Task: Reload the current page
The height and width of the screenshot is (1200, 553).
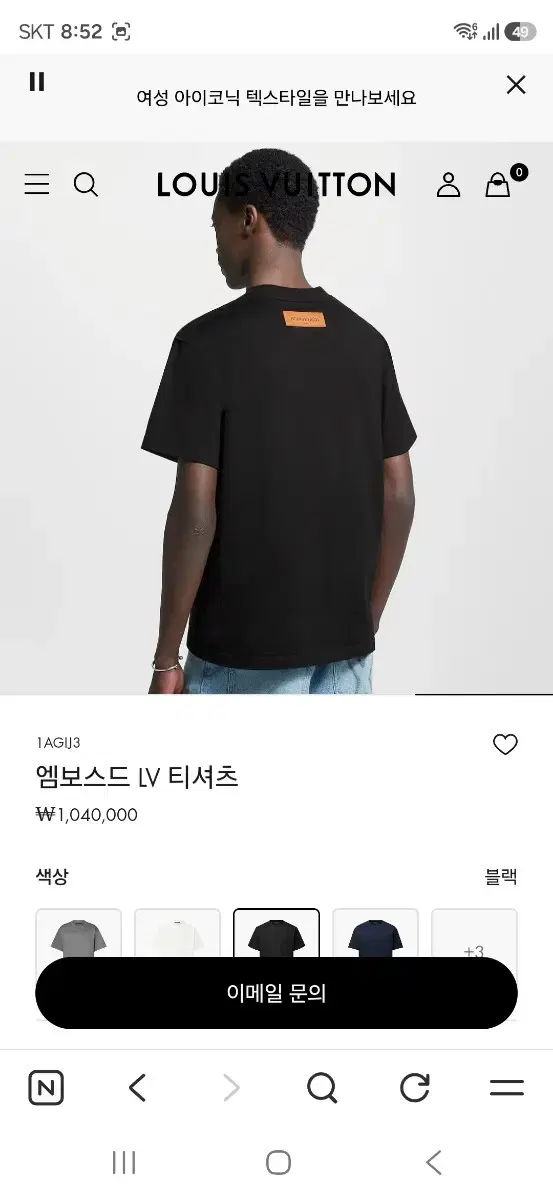Action: (x=414, y=1088)
